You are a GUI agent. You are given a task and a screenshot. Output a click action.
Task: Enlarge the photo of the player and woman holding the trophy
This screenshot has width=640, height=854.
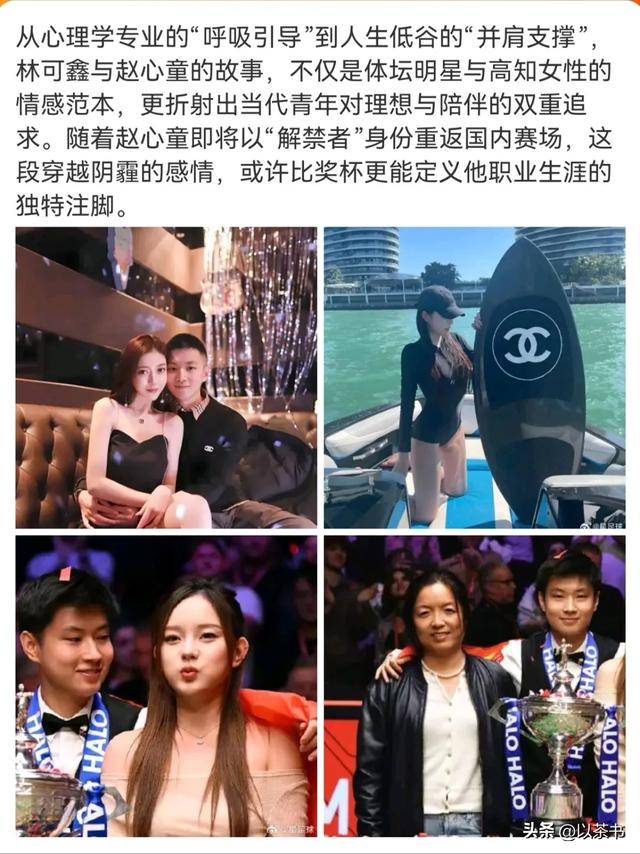coord(474,686)
